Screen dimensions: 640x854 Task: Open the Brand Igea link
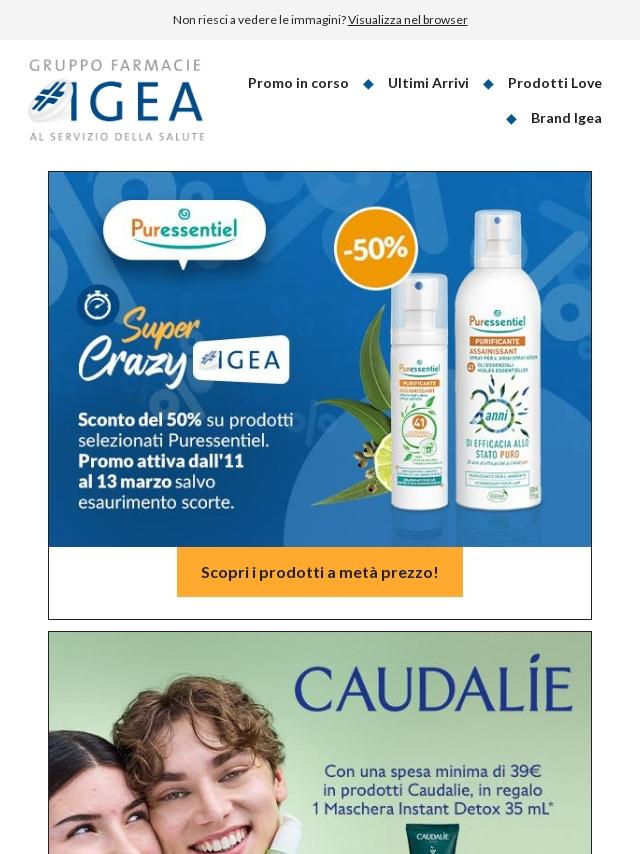pos(566,118)
